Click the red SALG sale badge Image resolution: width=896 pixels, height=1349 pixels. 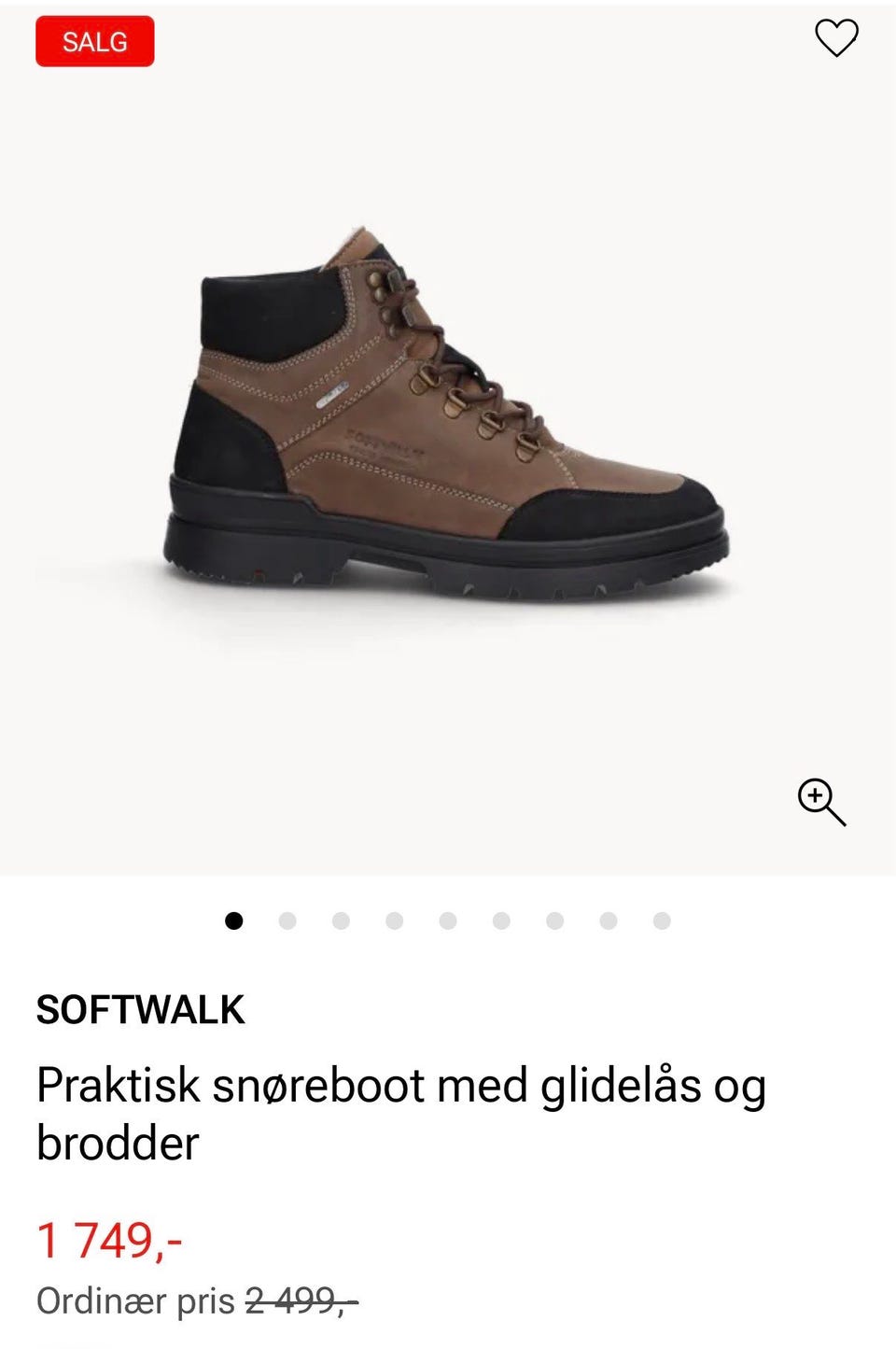pyautogui.click(x=94, y=41)
